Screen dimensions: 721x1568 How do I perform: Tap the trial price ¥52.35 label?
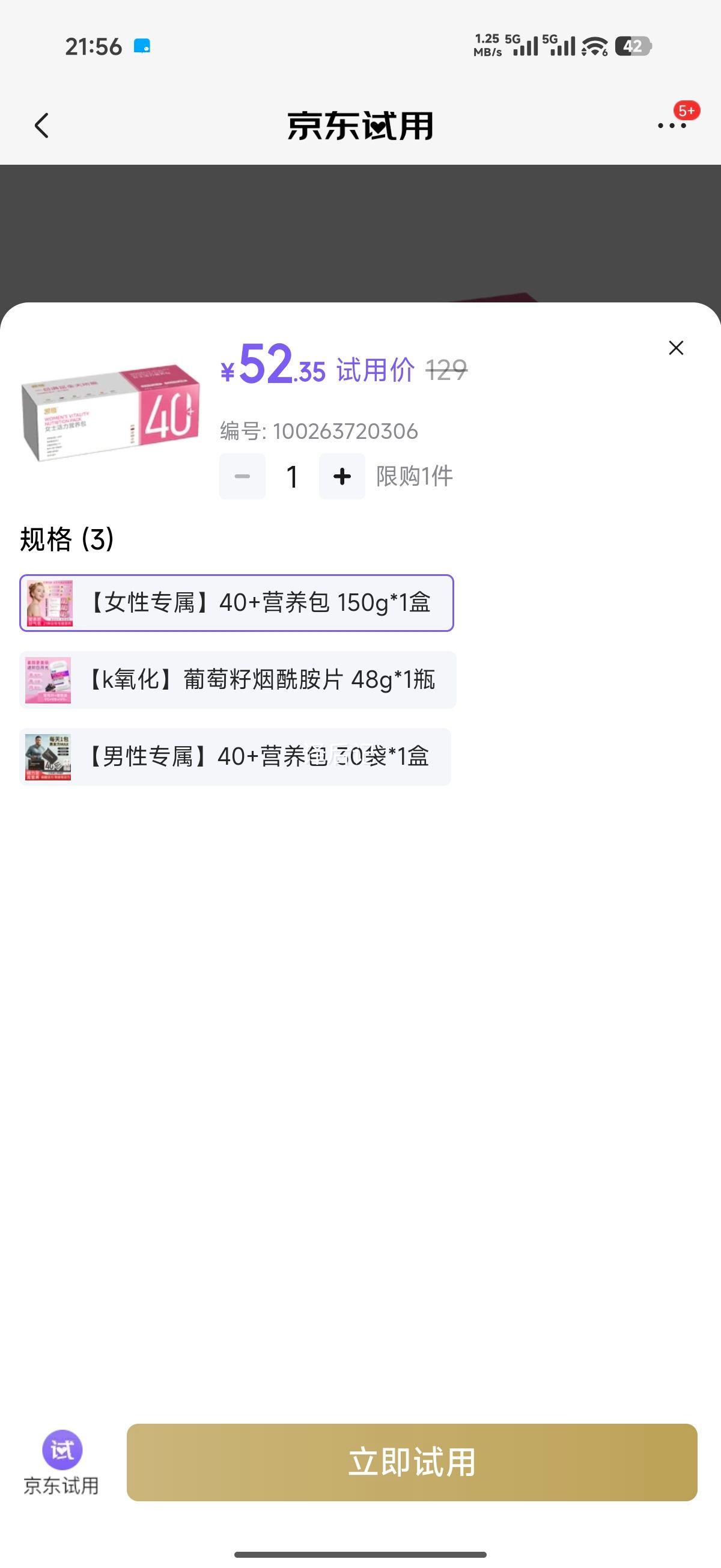click(x=274, y=365)
